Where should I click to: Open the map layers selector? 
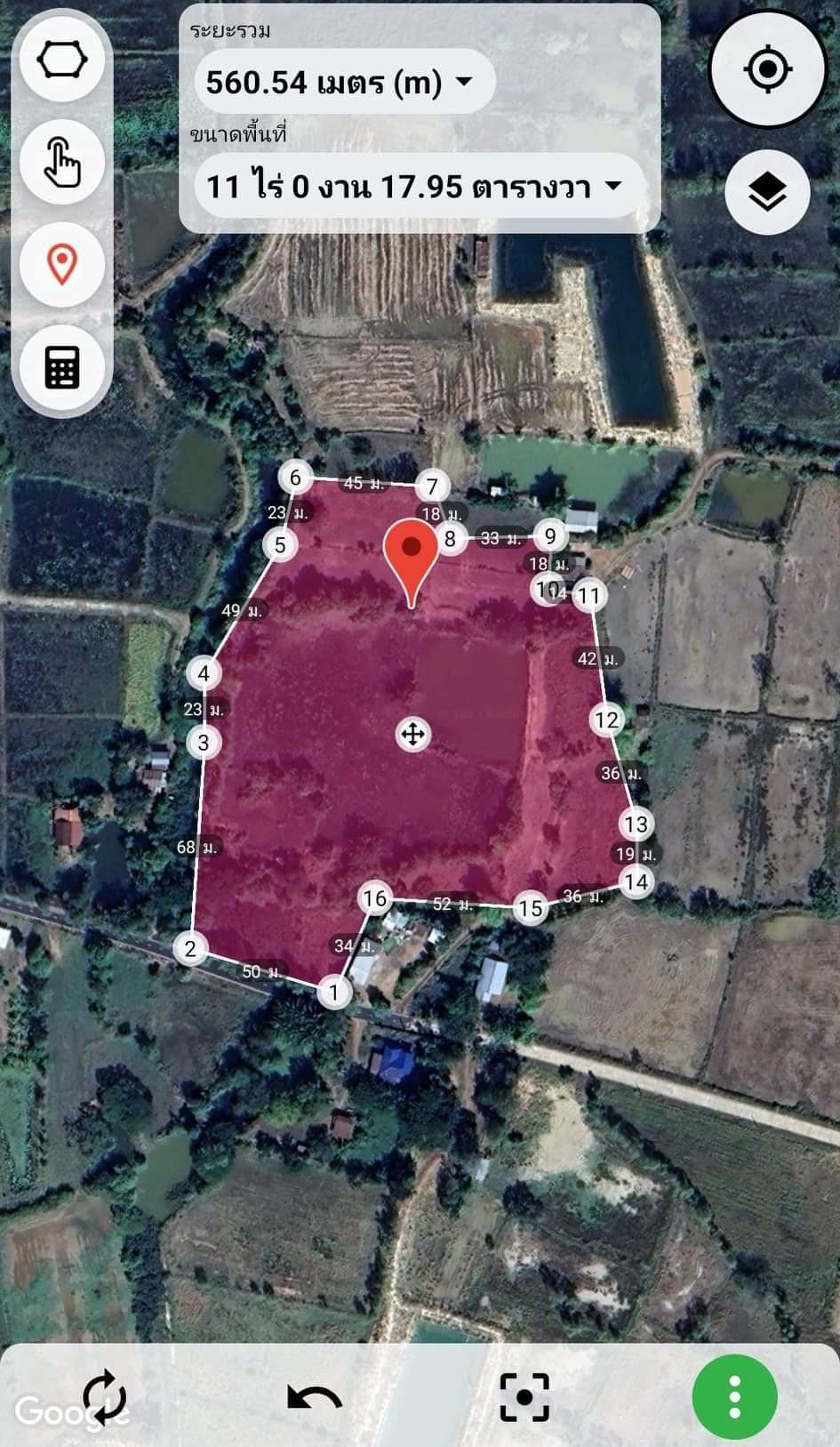click(767, 191)
